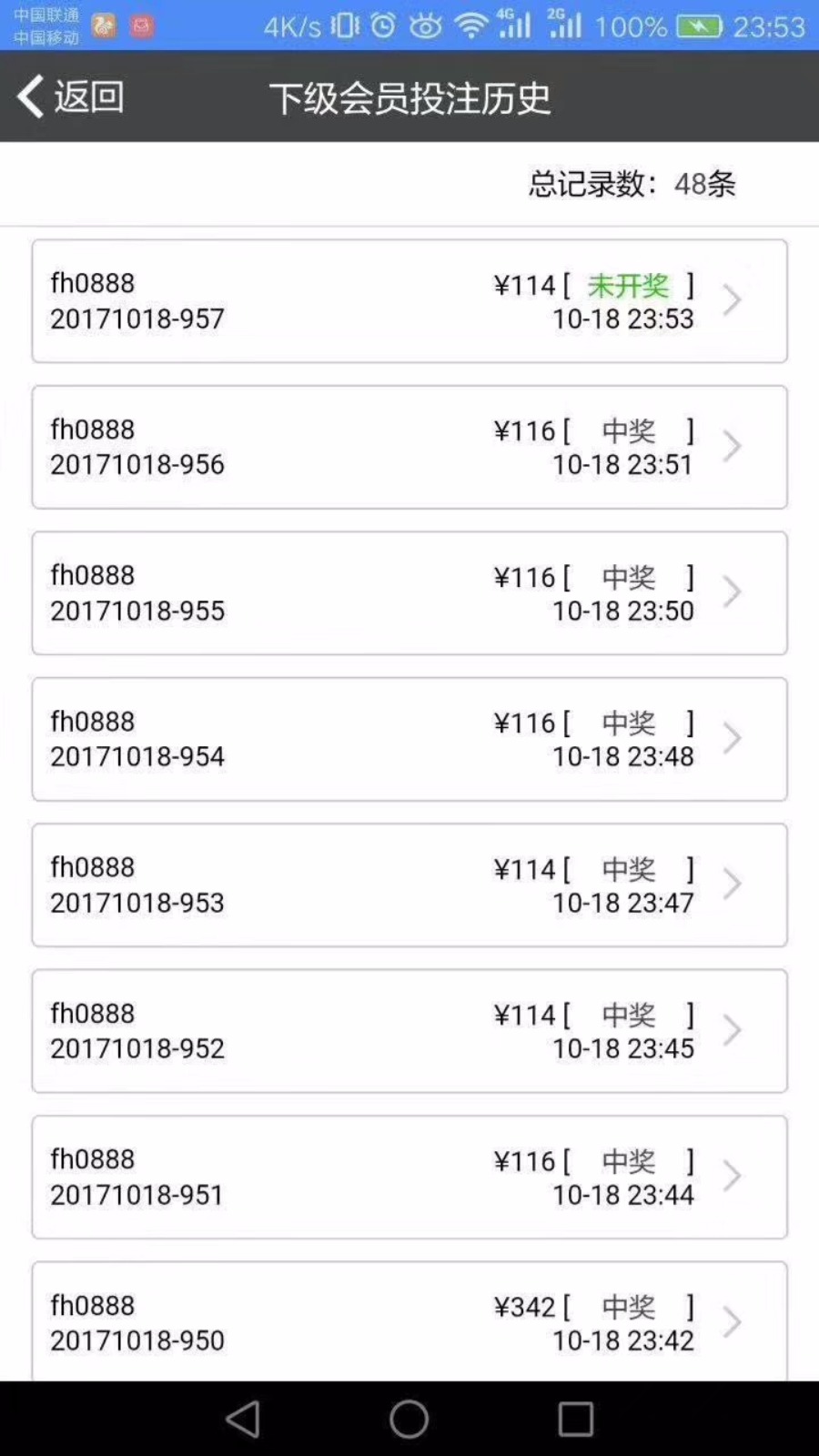Open bet record 20171018-951

pos(409,1178)
